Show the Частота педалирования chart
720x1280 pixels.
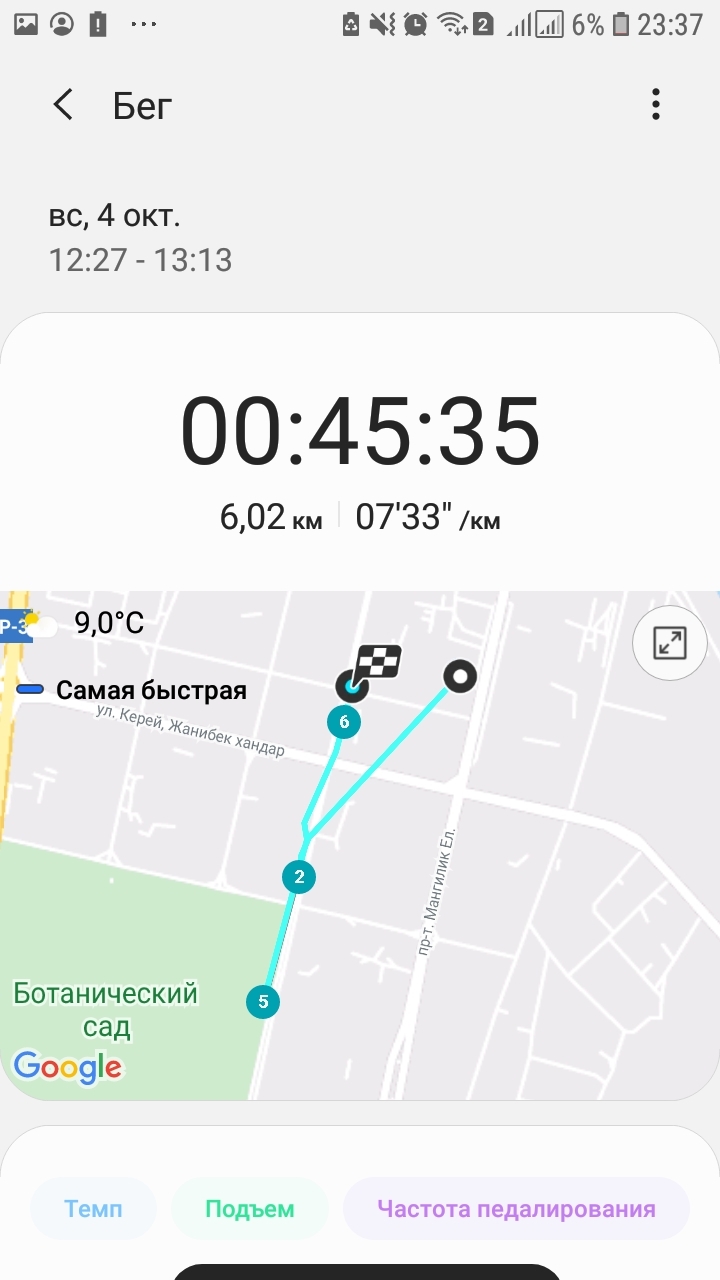[x=516, y=1209]
